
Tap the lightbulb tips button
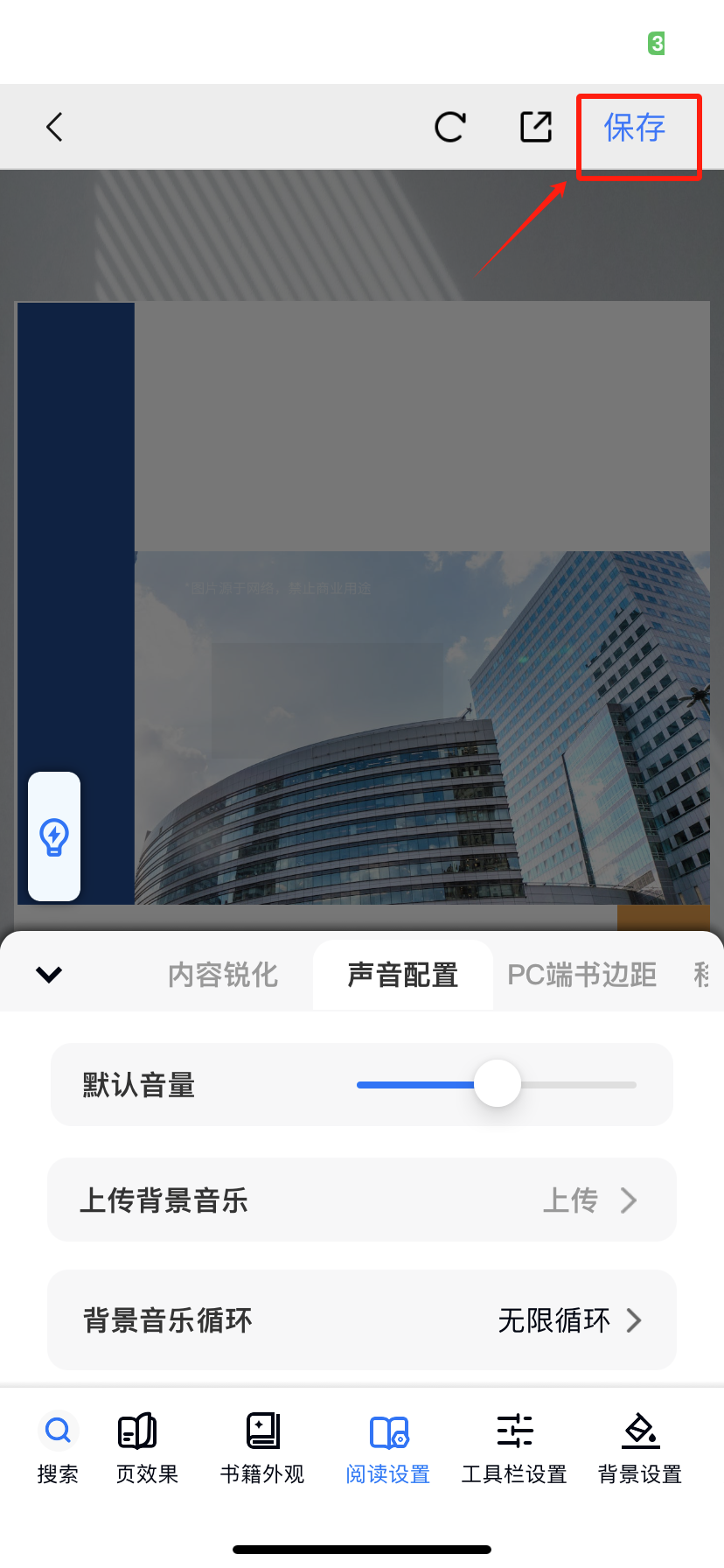(x=54, y=836)
